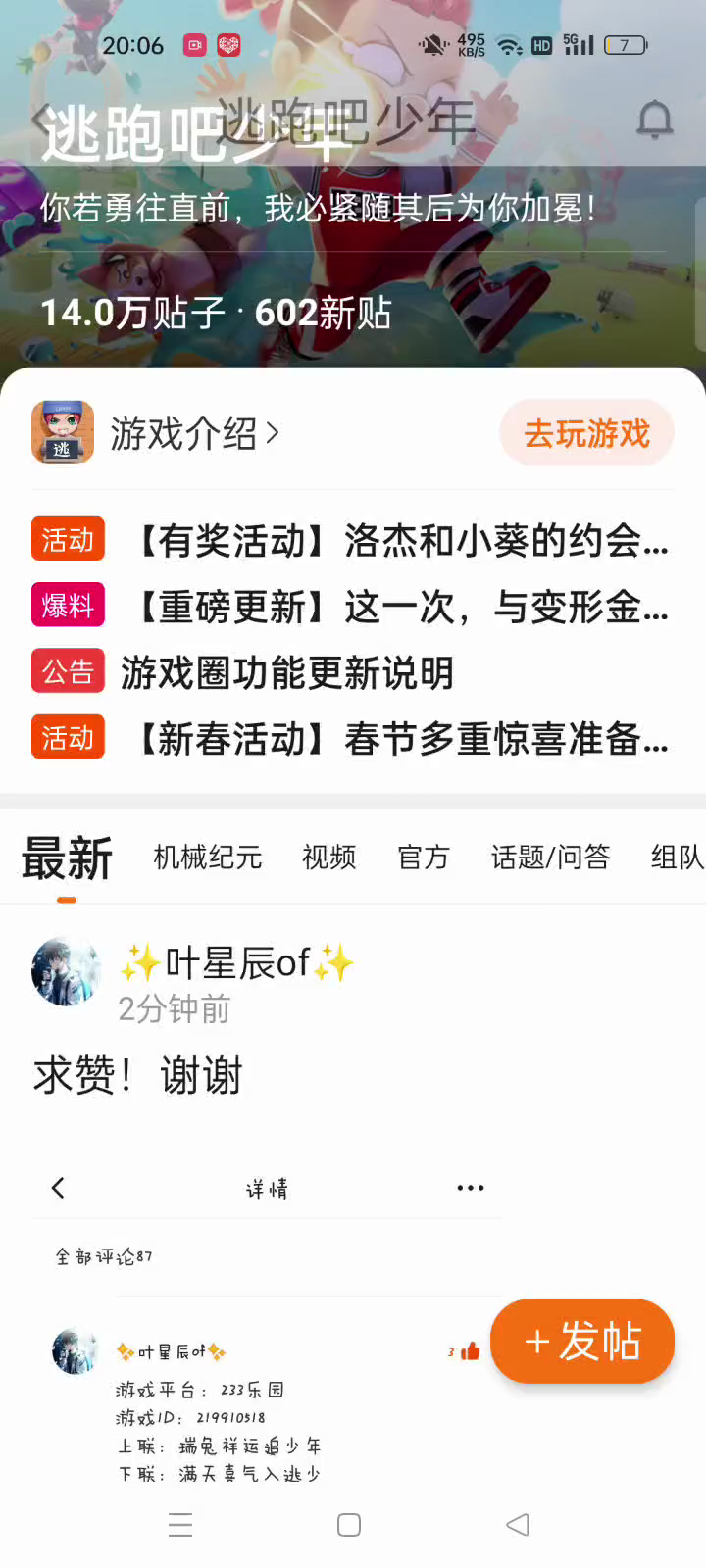Open the notifications bell

pos(655,121)
